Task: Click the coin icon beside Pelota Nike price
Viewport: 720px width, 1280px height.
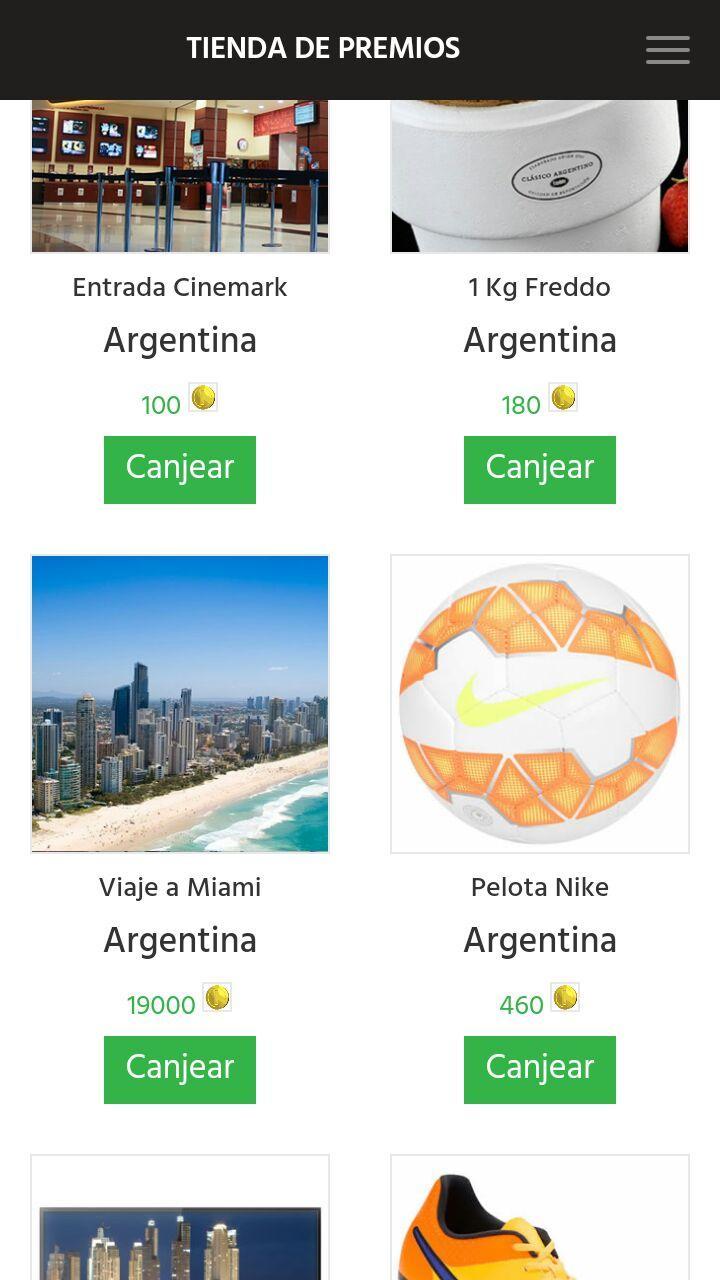Action: [x=565, y=996]
